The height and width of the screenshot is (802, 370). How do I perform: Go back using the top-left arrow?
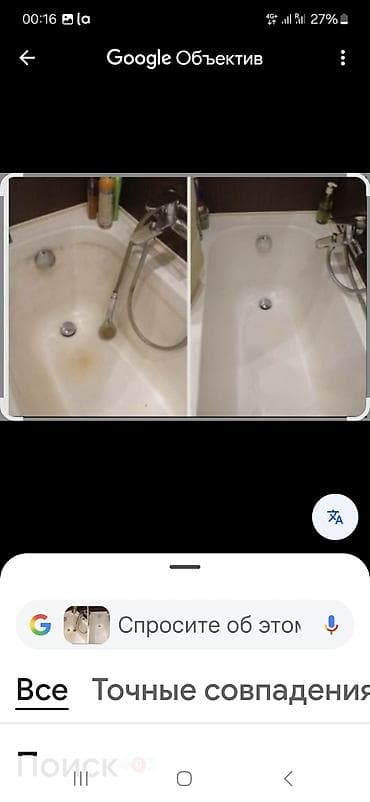pyautogui.click(x=27, y=58)
